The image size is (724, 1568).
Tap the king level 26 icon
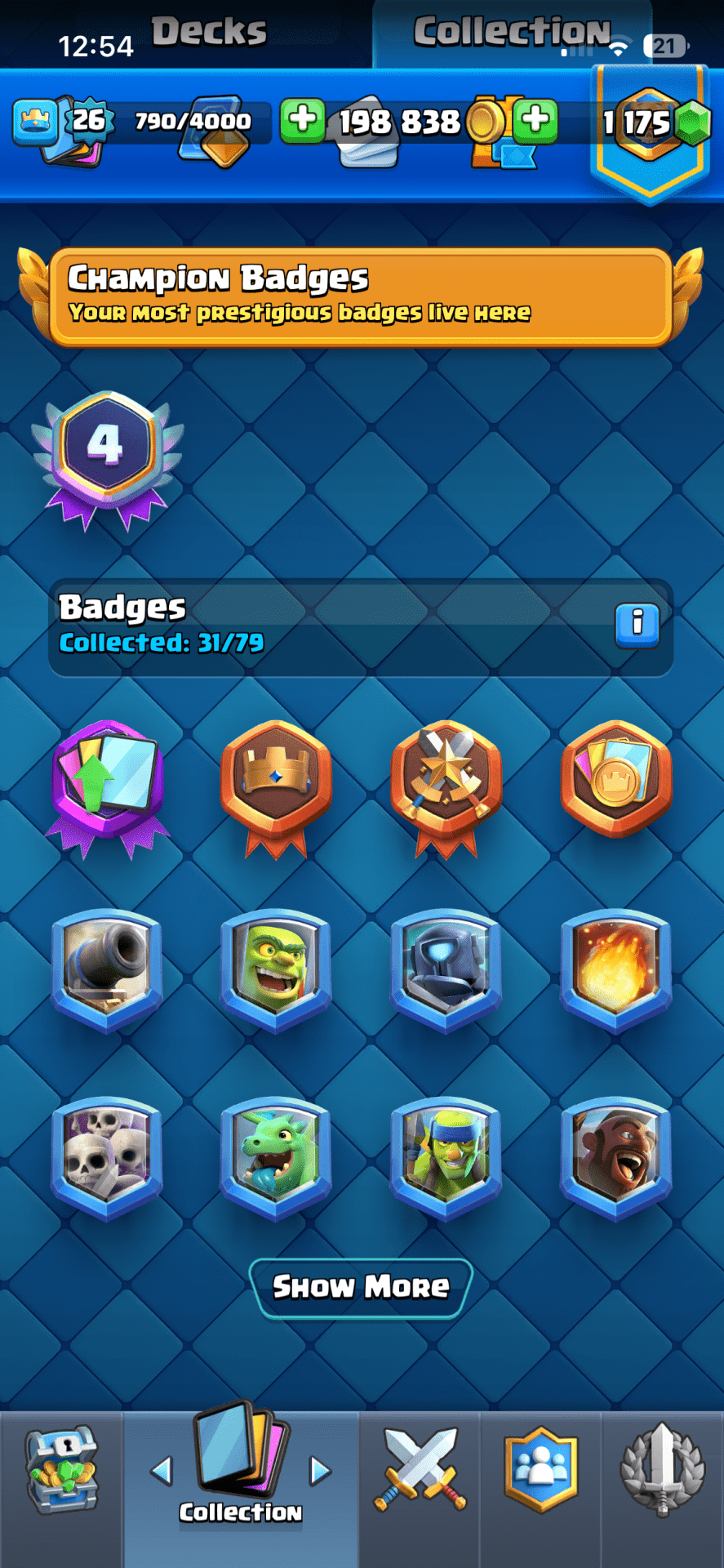37,122
